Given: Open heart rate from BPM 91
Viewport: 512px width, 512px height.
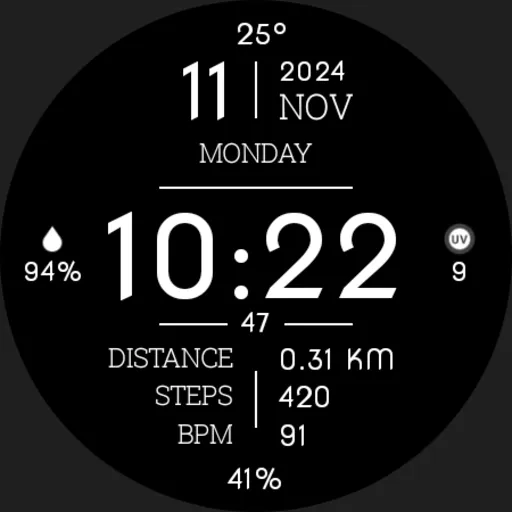Looking at the screenshot, I should click(292, 435).
